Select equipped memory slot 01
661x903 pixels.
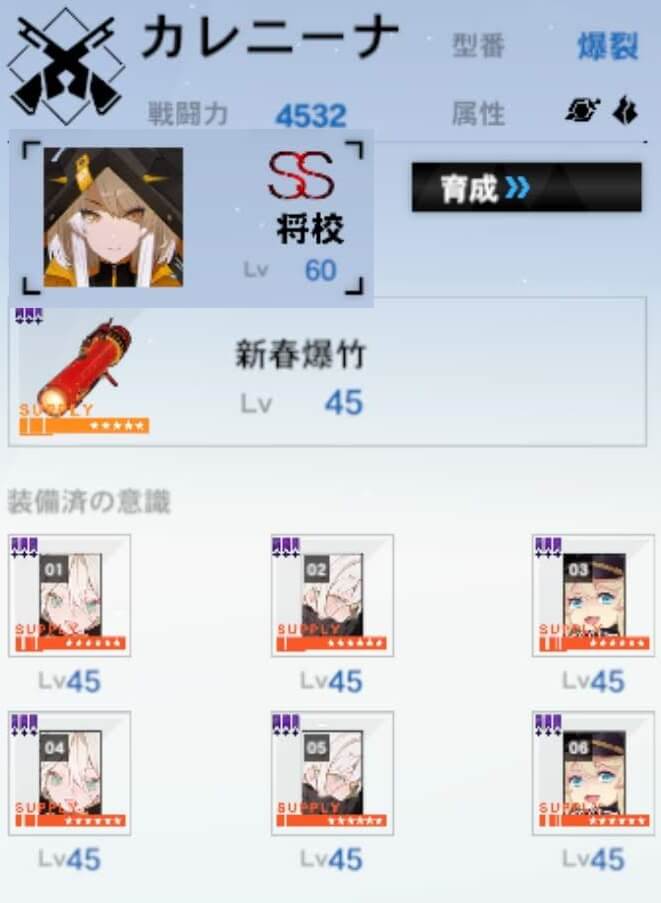pos(70,596)
